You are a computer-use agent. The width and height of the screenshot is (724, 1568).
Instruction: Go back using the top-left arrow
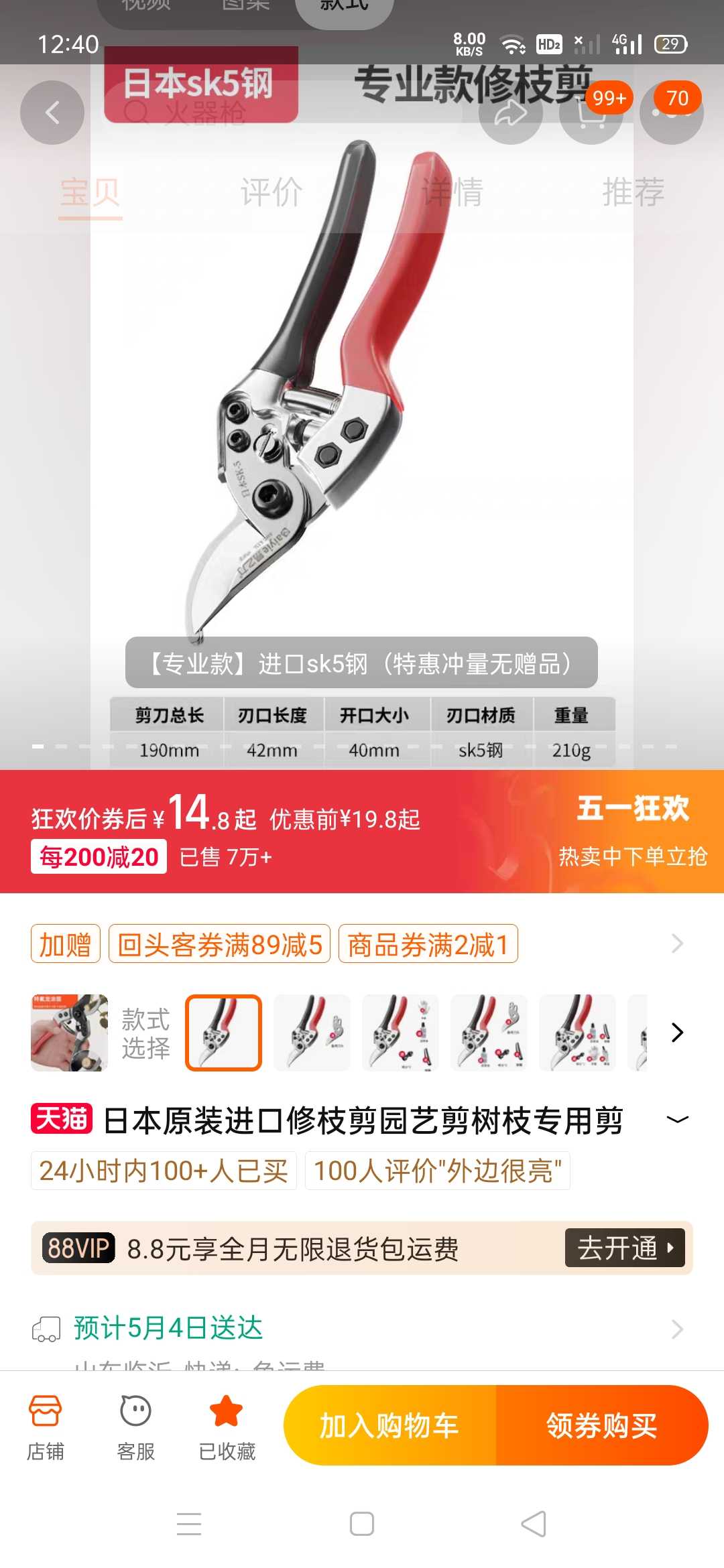pos(52,113)
